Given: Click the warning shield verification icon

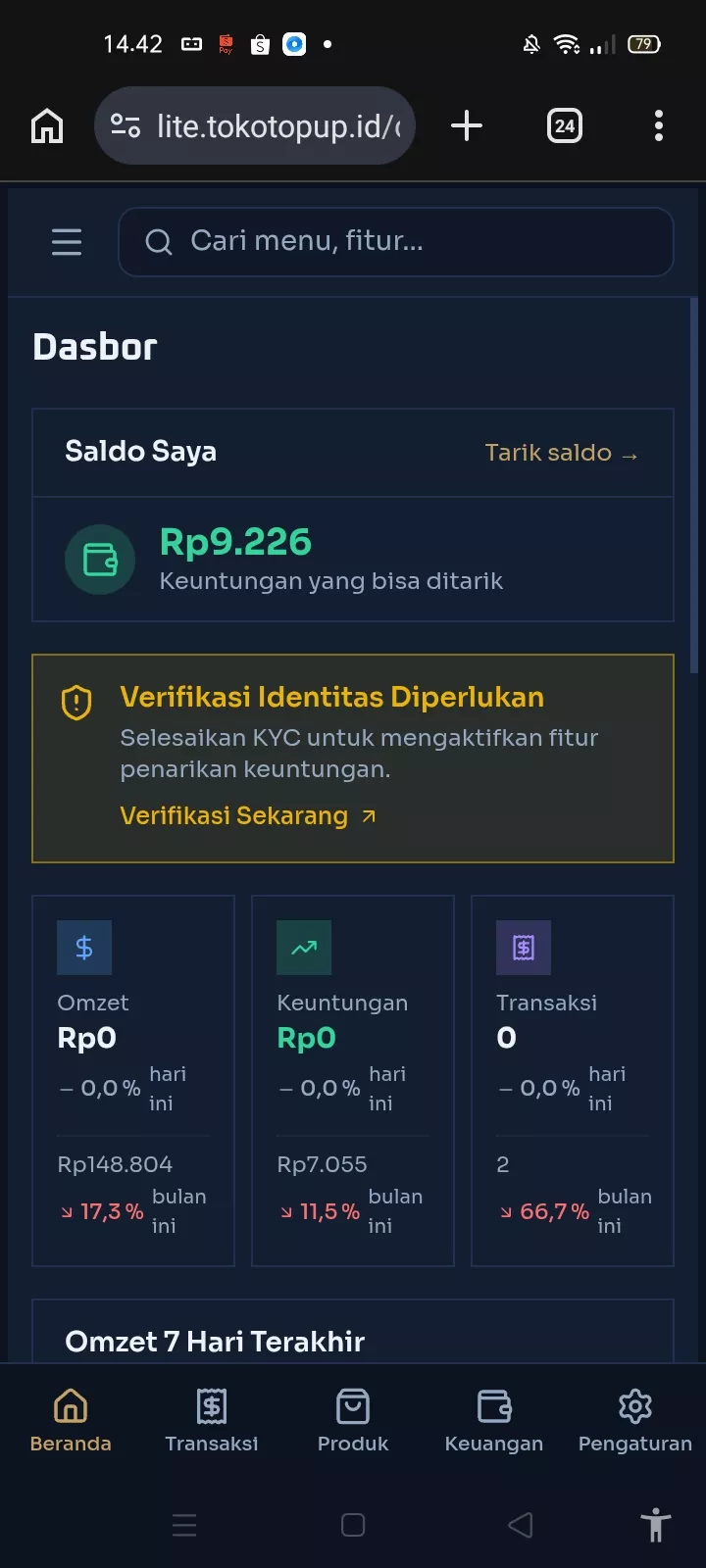Looking at the screenshot, I should 77,702.
